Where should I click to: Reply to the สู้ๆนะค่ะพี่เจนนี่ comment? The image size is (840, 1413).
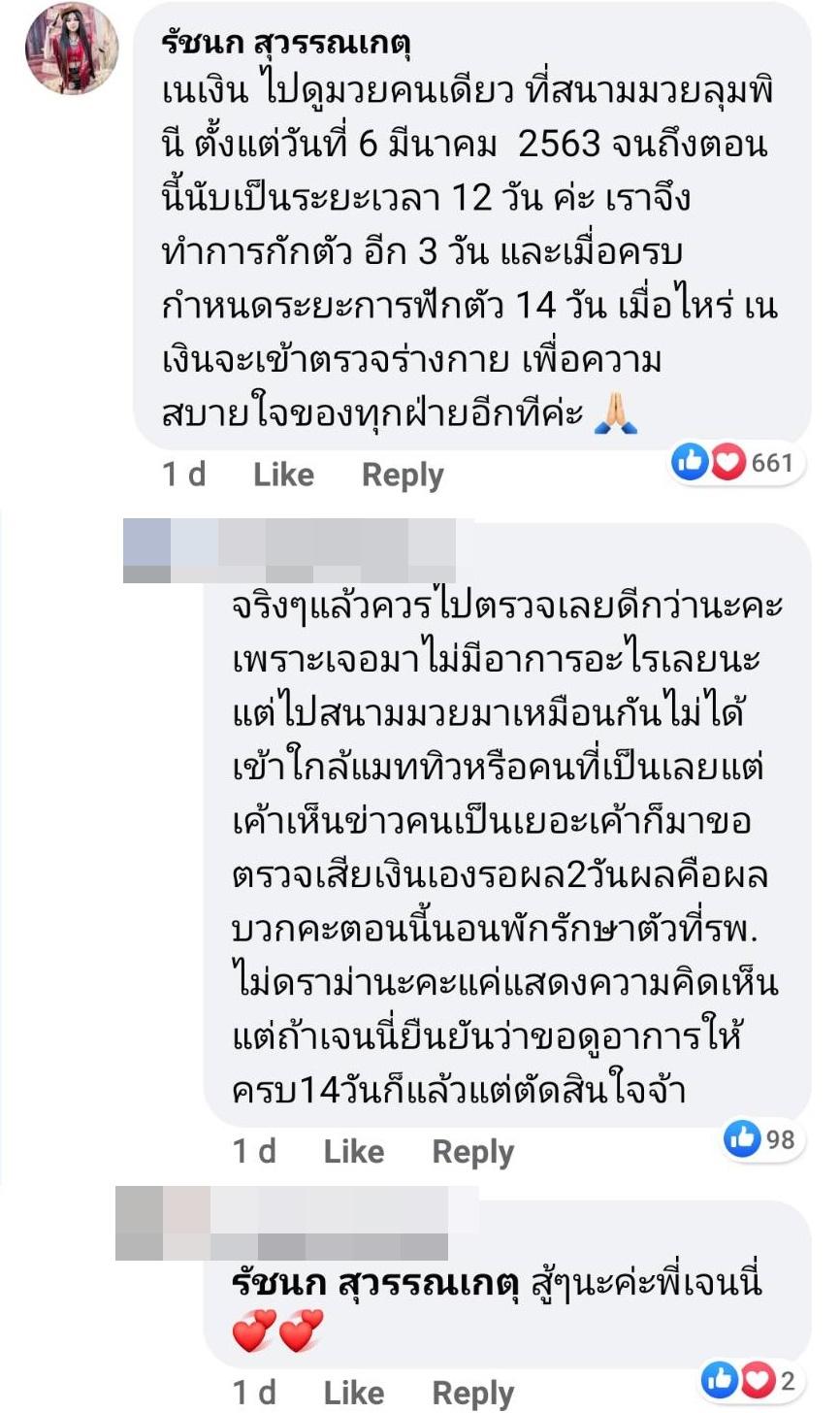472,1394
